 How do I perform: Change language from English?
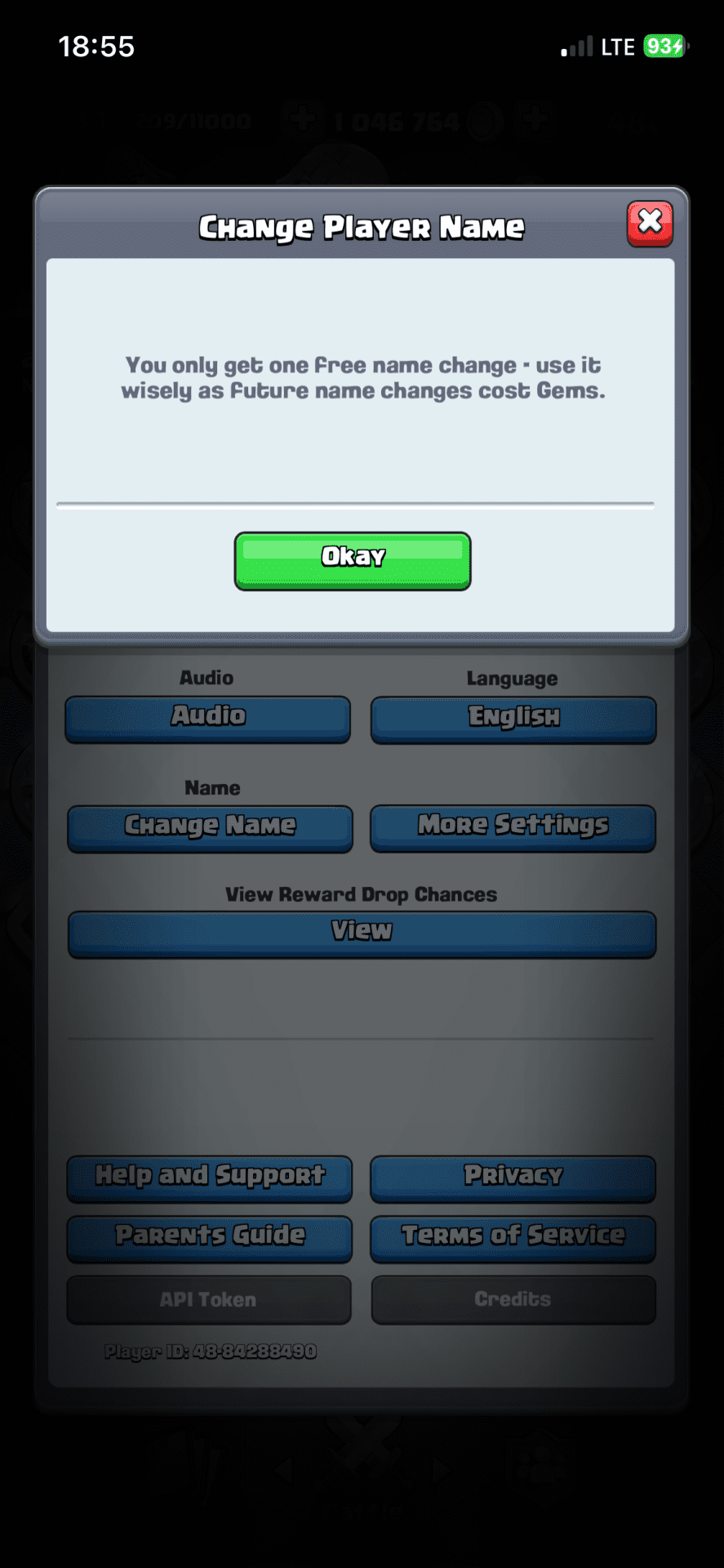pos(513,719)
